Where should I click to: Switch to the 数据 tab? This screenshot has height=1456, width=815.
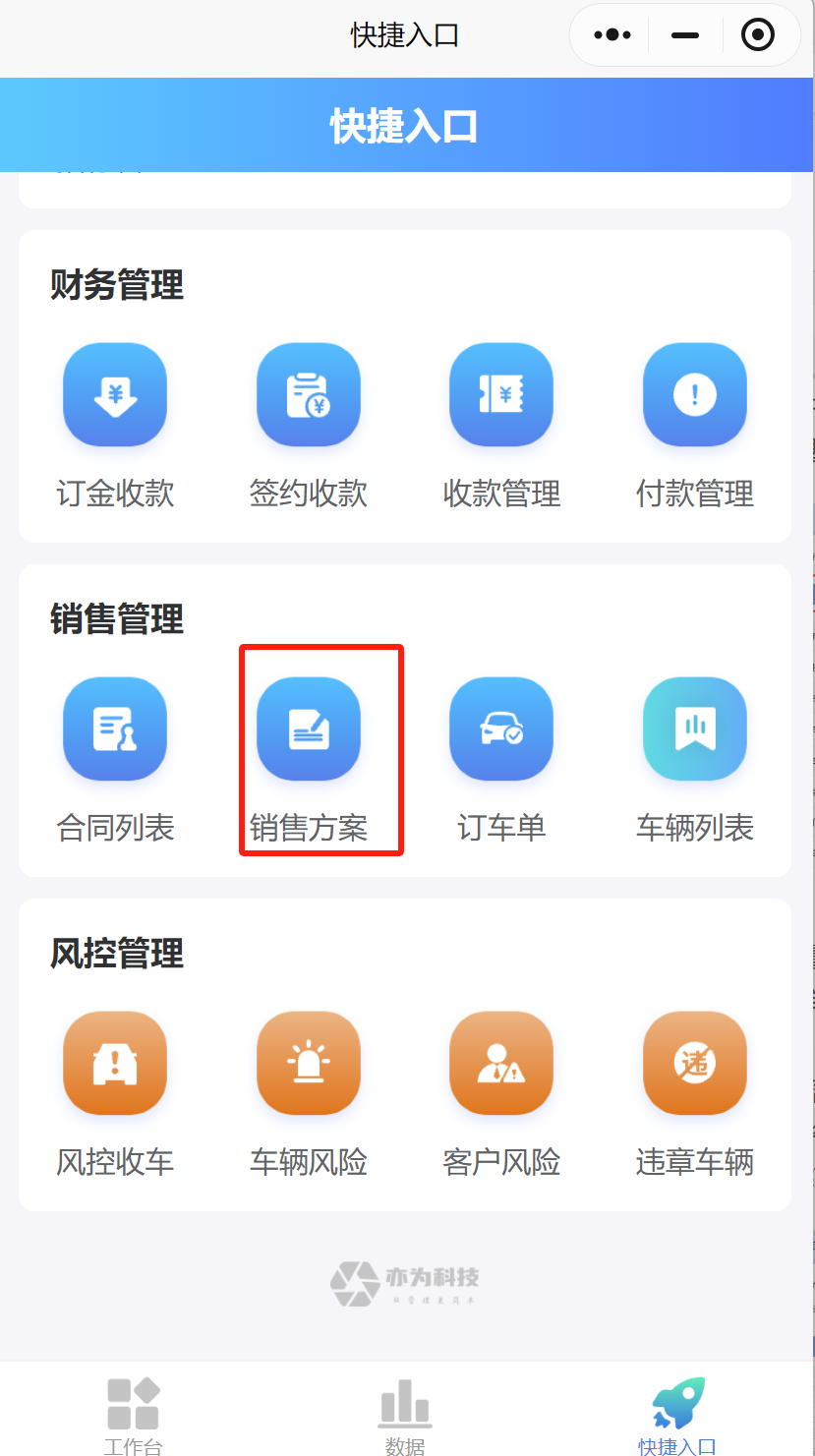click(x=405, y=1414)
